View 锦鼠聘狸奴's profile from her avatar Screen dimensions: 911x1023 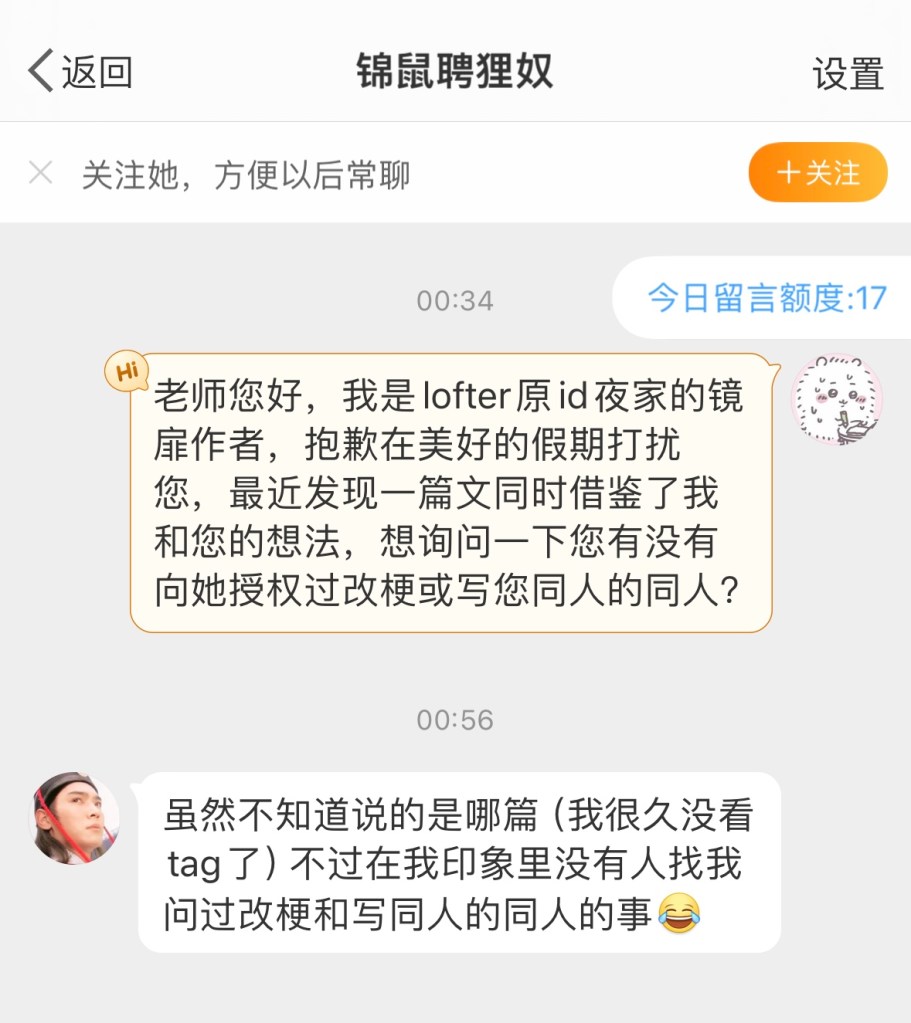pos(74,818)
